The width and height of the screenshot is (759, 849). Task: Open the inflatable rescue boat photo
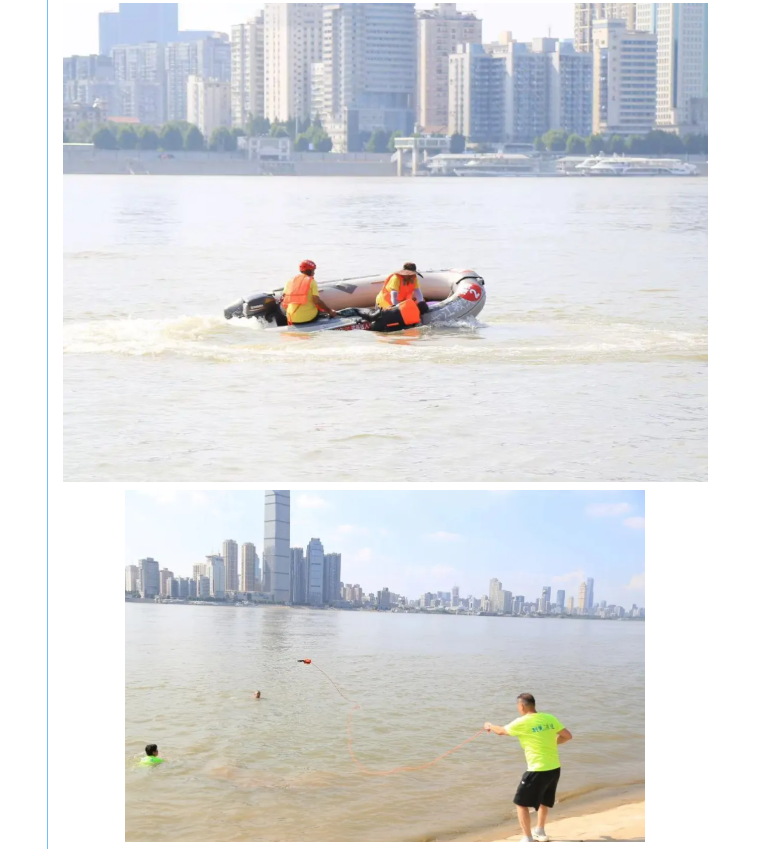coord(385,242)
